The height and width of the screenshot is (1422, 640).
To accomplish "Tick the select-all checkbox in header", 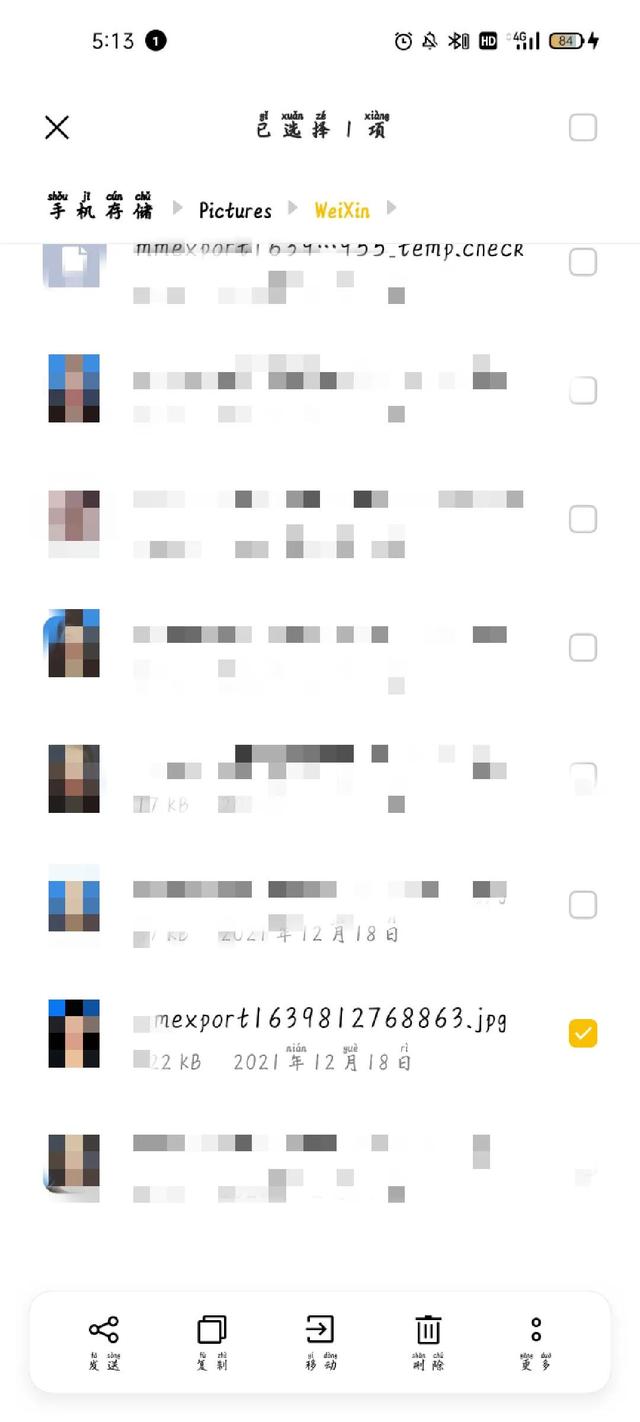I will point(583,128).
